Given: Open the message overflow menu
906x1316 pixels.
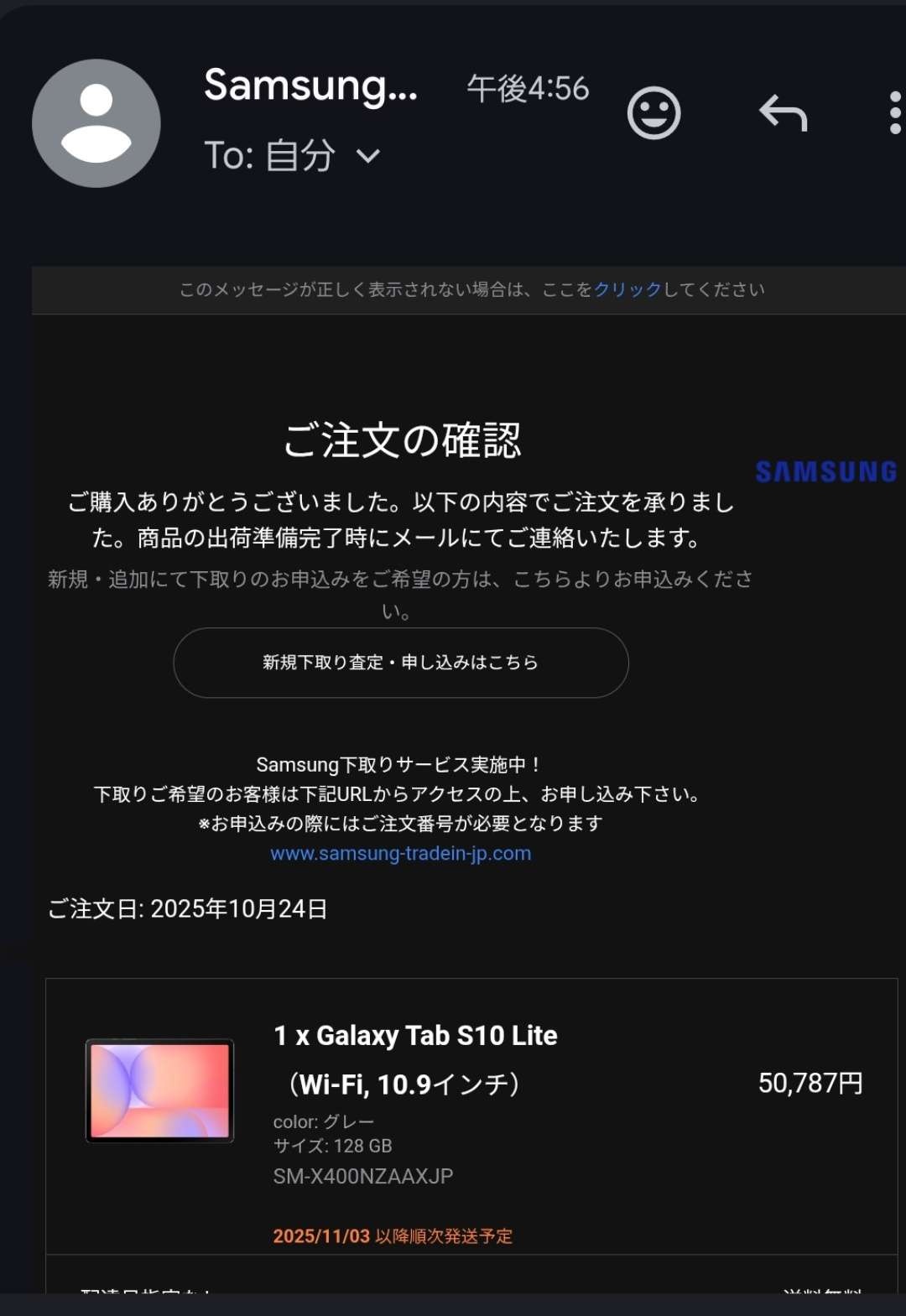Looking at the screenshot, I should pyautogui.click(x=894, y=113).
